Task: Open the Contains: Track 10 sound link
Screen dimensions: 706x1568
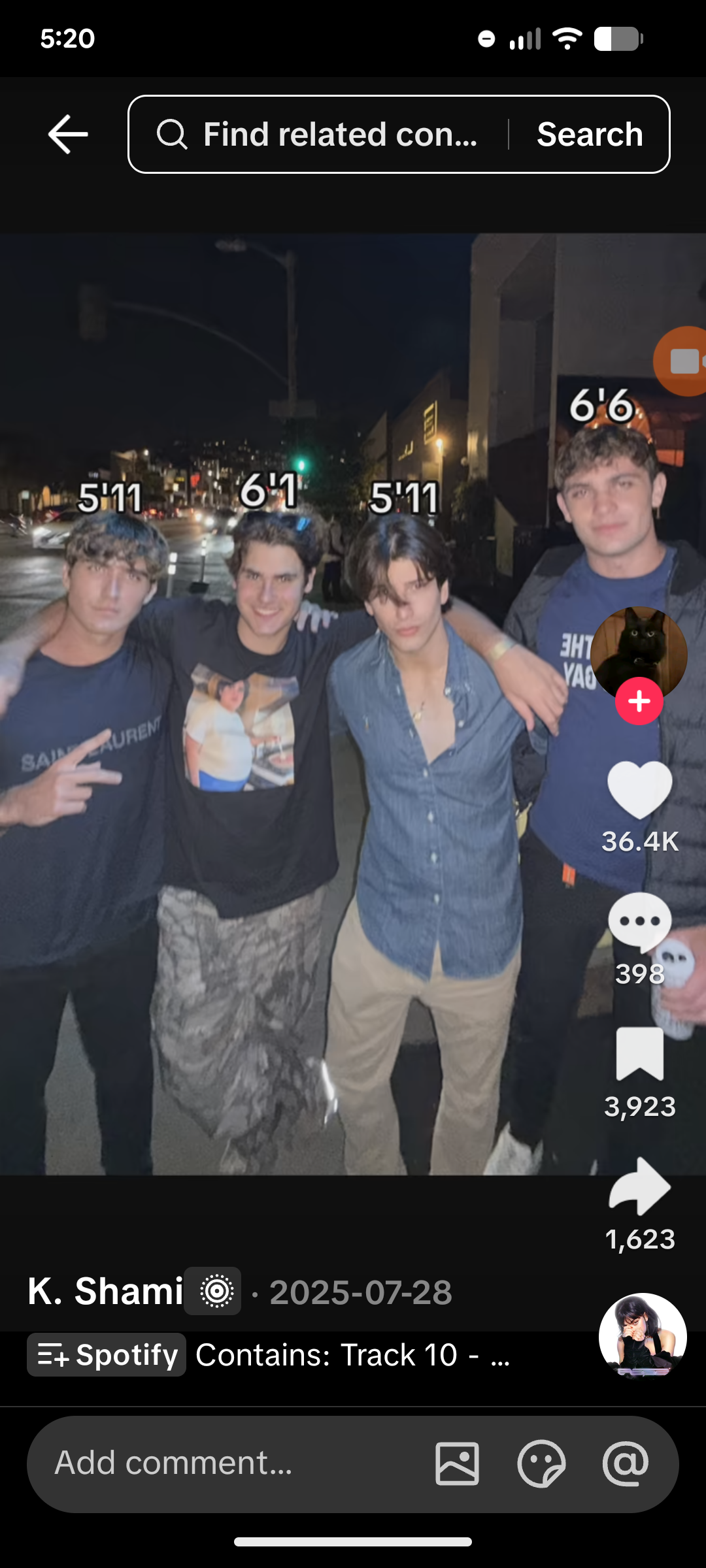Action: pos(353,1354)
